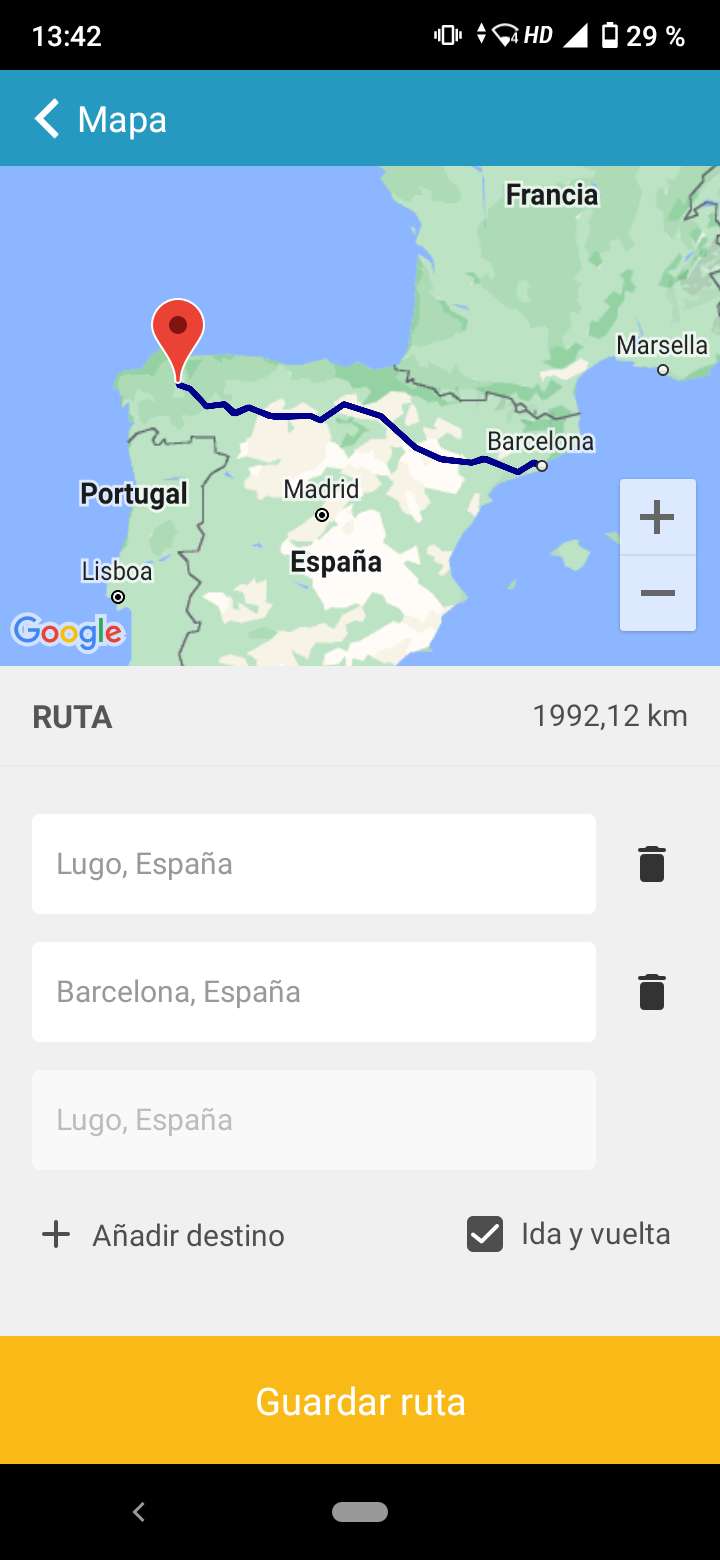Tap the system back button
This screenshot has height=1560, width=720.
point(139,1512)
